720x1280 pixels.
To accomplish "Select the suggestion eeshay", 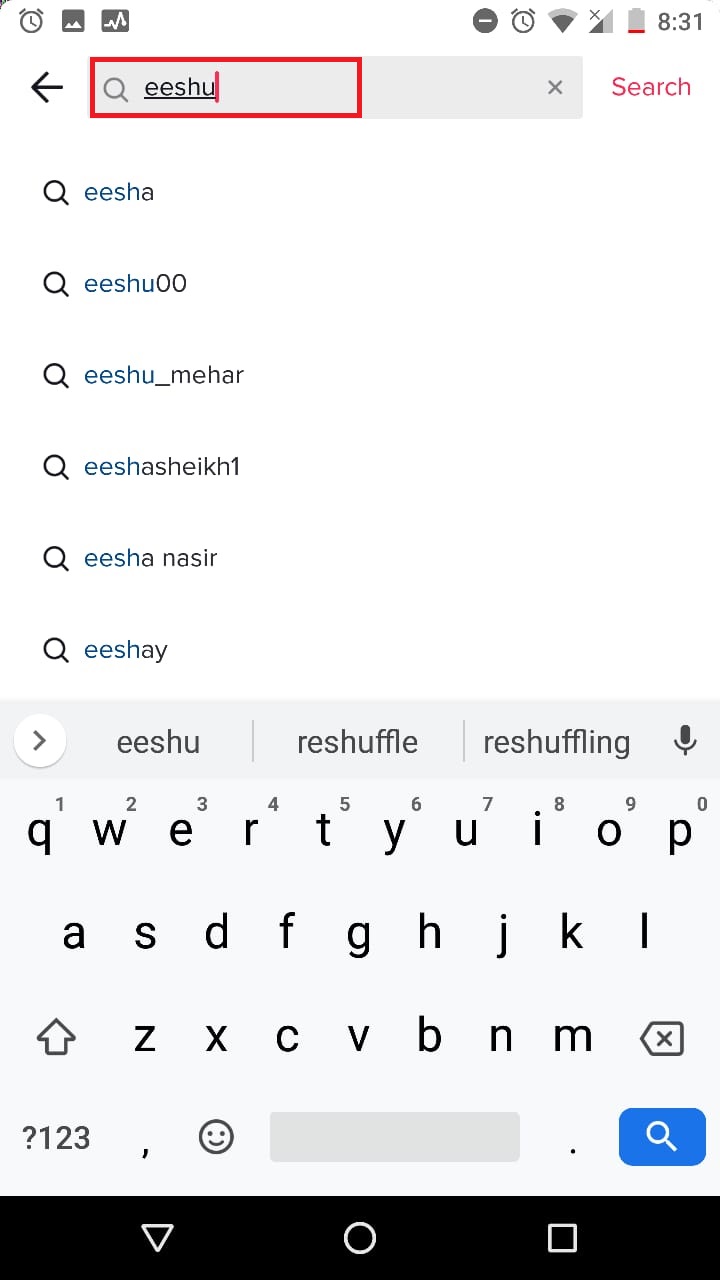I will [x=360, y=650].
